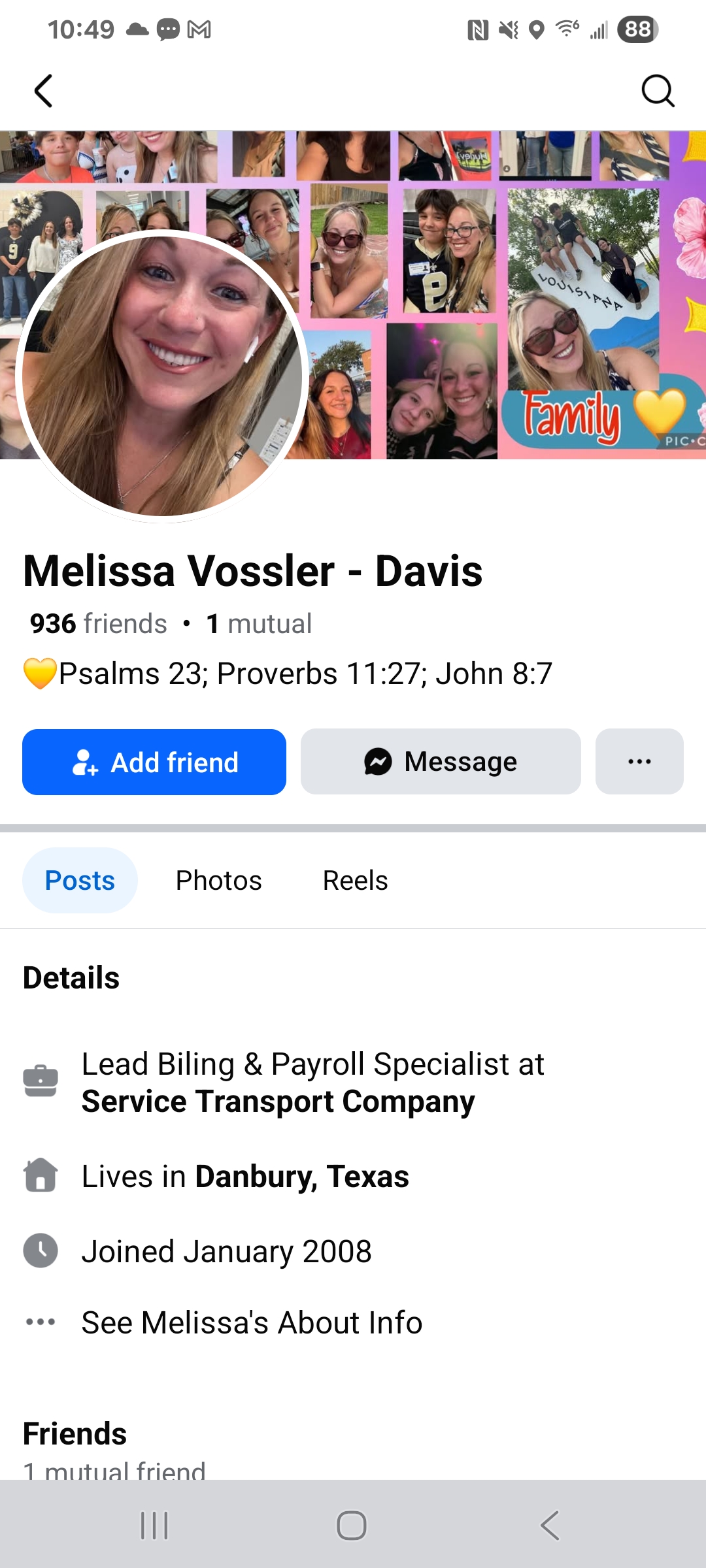See Melissa's About Info

coord(252,1322)
